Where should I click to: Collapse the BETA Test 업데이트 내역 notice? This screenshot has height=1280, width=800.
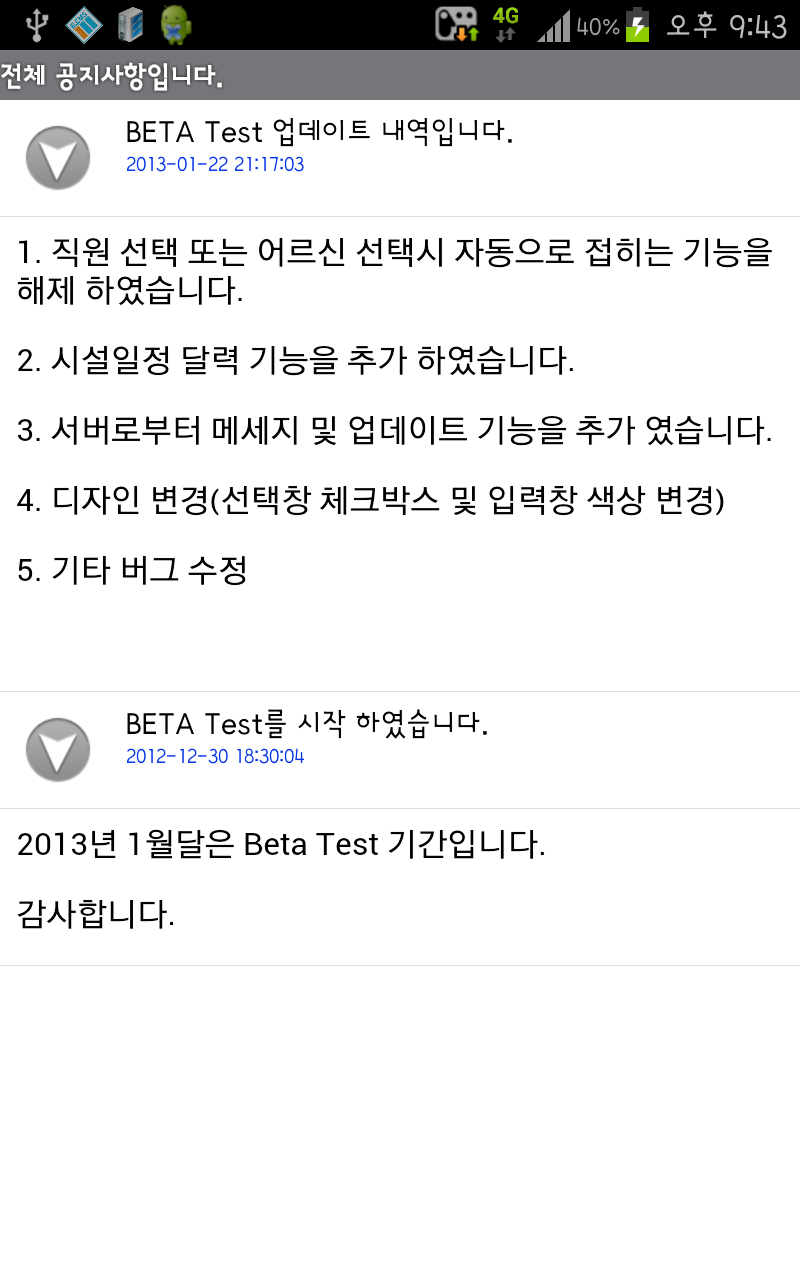pos(58,158)
